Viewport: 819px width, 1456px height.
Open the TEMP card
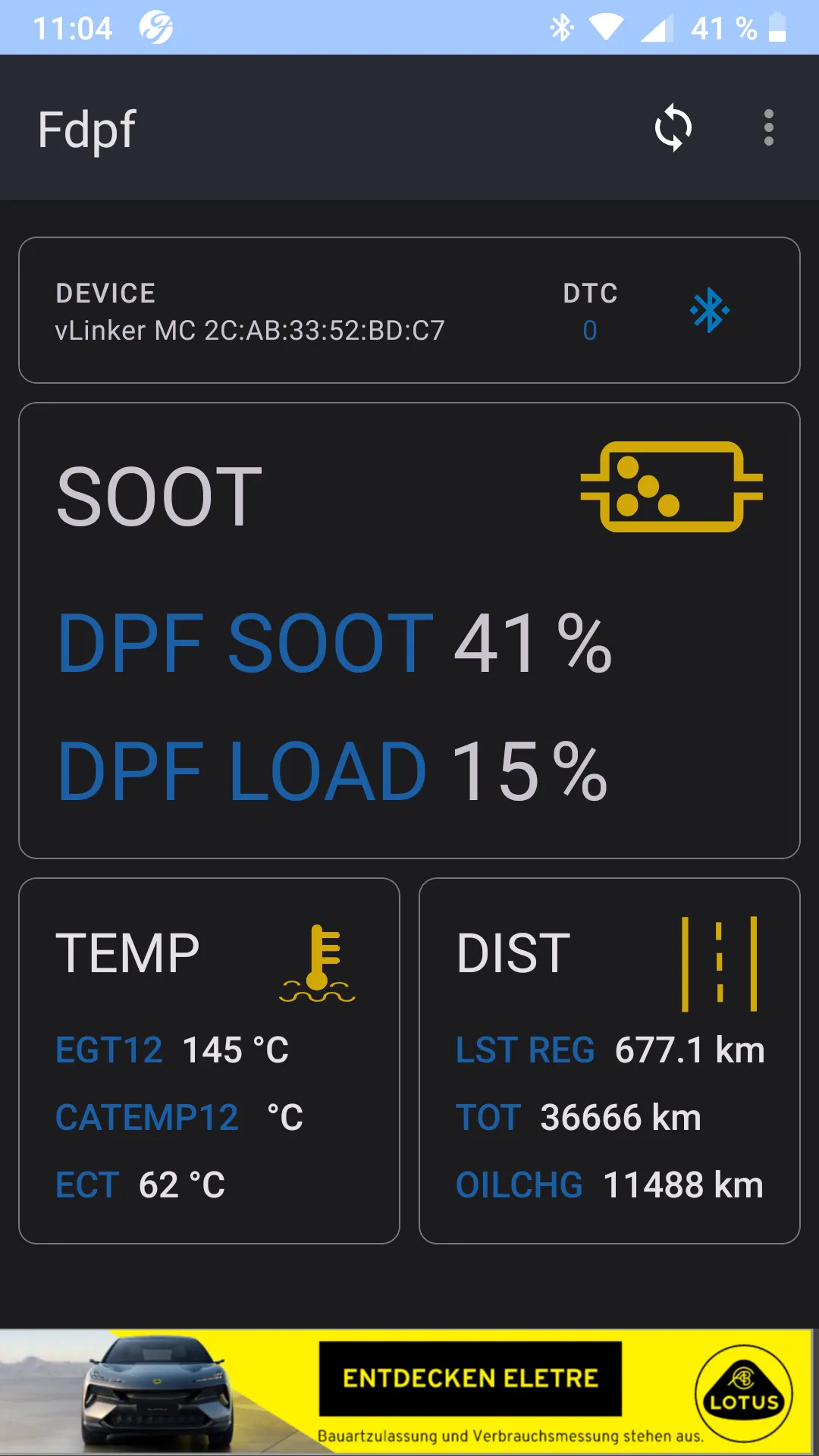point(209,1060)
